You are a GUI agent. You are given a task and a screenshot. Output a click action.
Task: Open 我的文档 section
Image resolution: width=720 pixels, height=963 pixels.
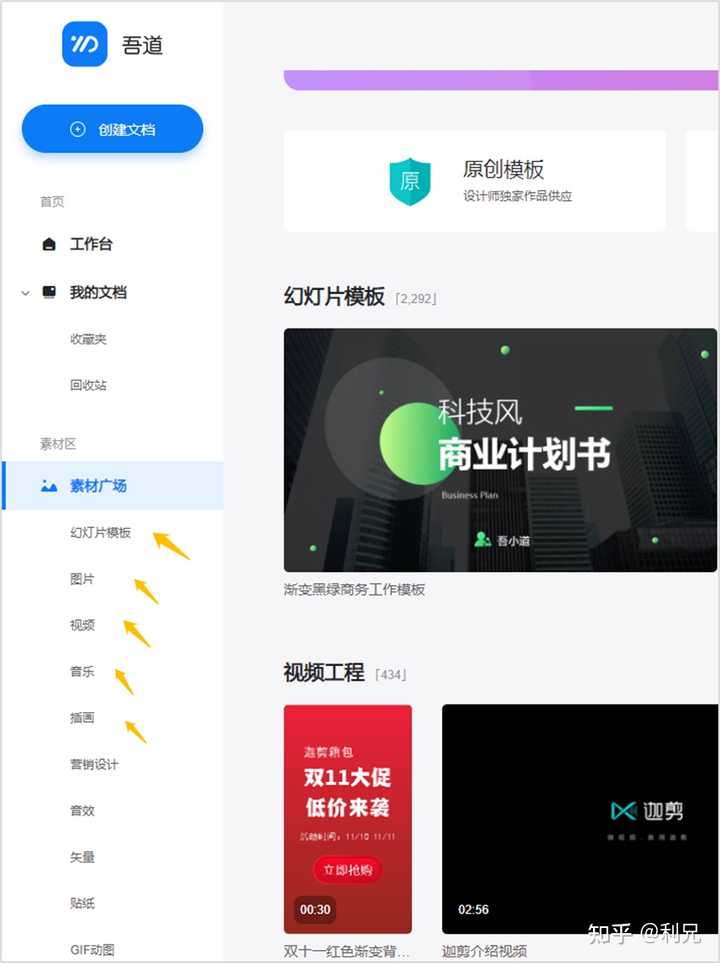click(x=98, y=293)
